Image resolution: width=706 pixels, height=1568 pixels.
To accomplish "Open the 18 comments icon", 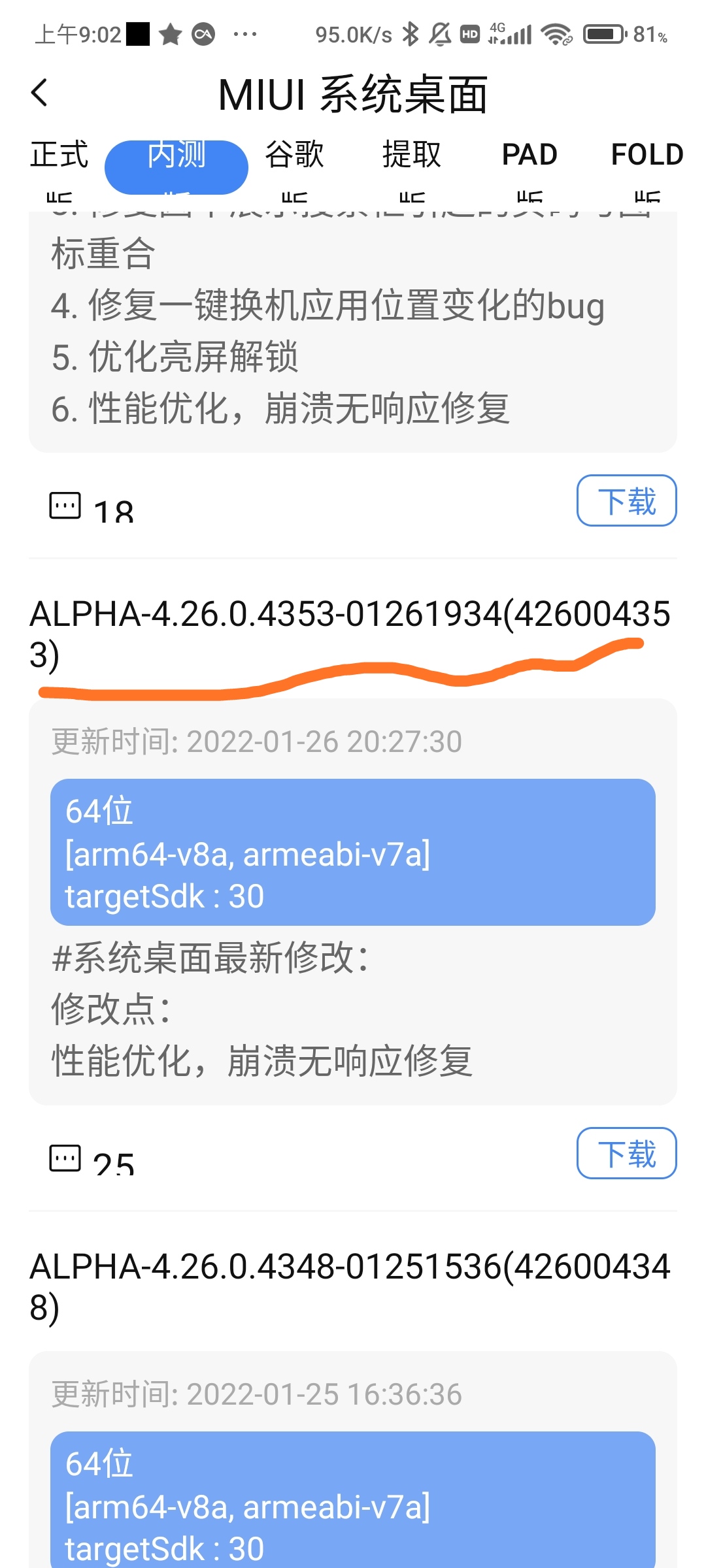I will [65, 506].
